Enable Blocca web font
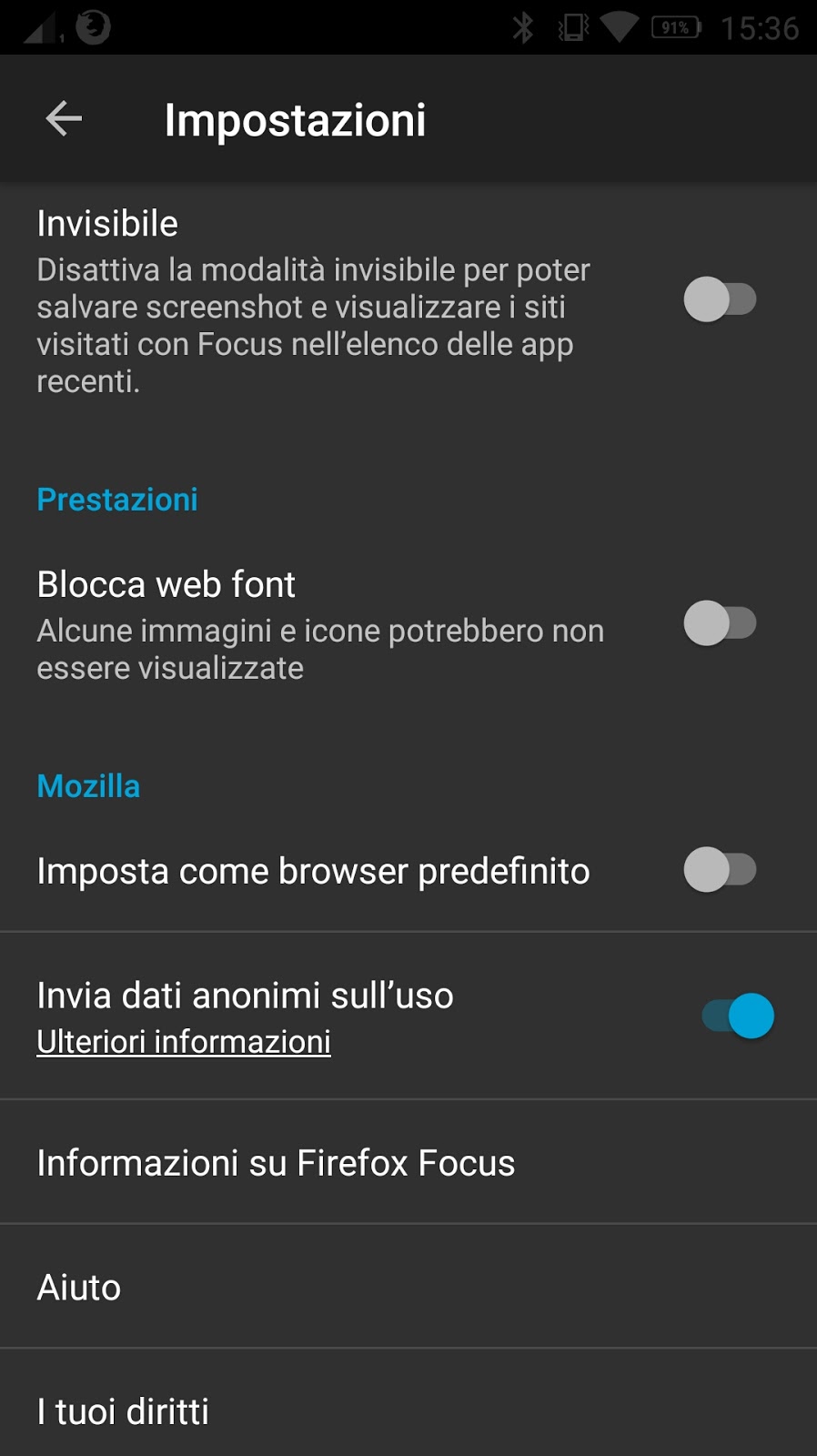The height and width of the screenshot is (1456, 817). pyautogui.click(x=720, y=624)
